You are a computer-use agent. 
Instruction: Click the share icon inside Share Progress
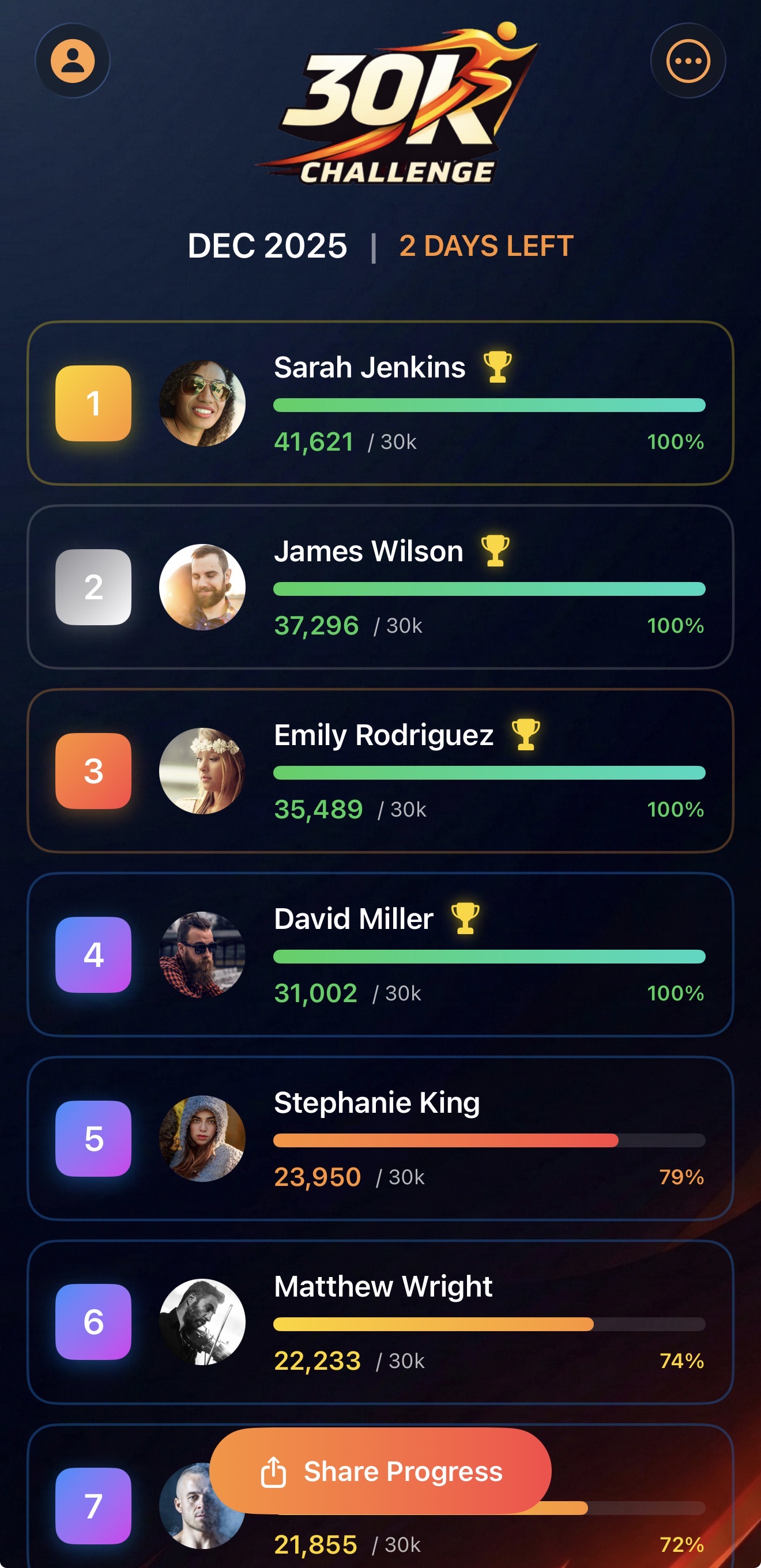(x=274, y=1472)
